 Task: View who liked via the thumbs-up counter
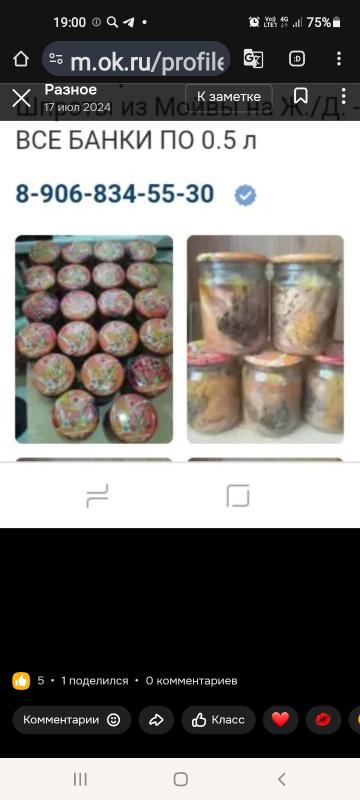pos(28,681)
